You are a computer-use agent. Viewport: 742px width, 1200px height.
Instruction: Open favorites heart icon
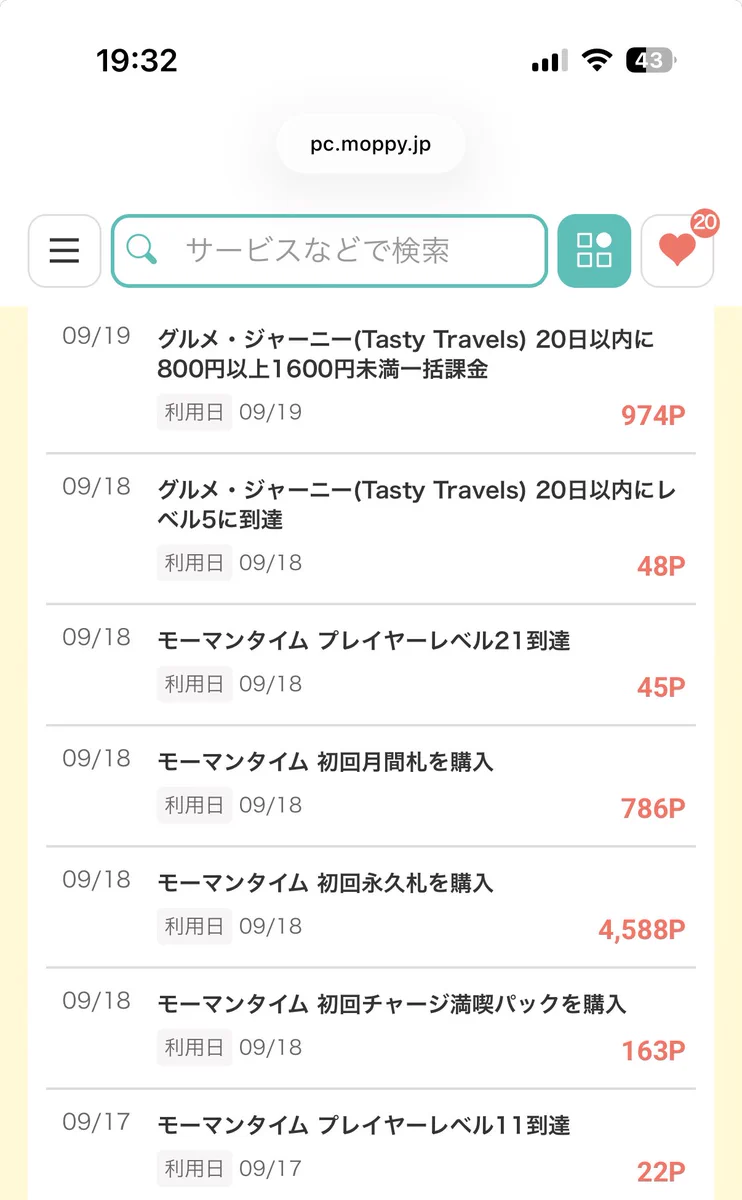click(677, 251)
